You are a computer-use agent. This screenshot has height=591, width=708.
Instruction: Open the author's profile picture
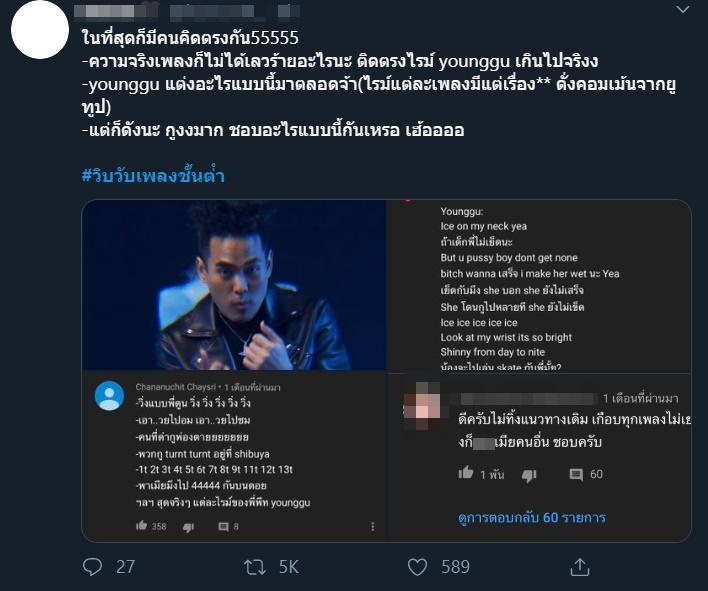point(39,27)
